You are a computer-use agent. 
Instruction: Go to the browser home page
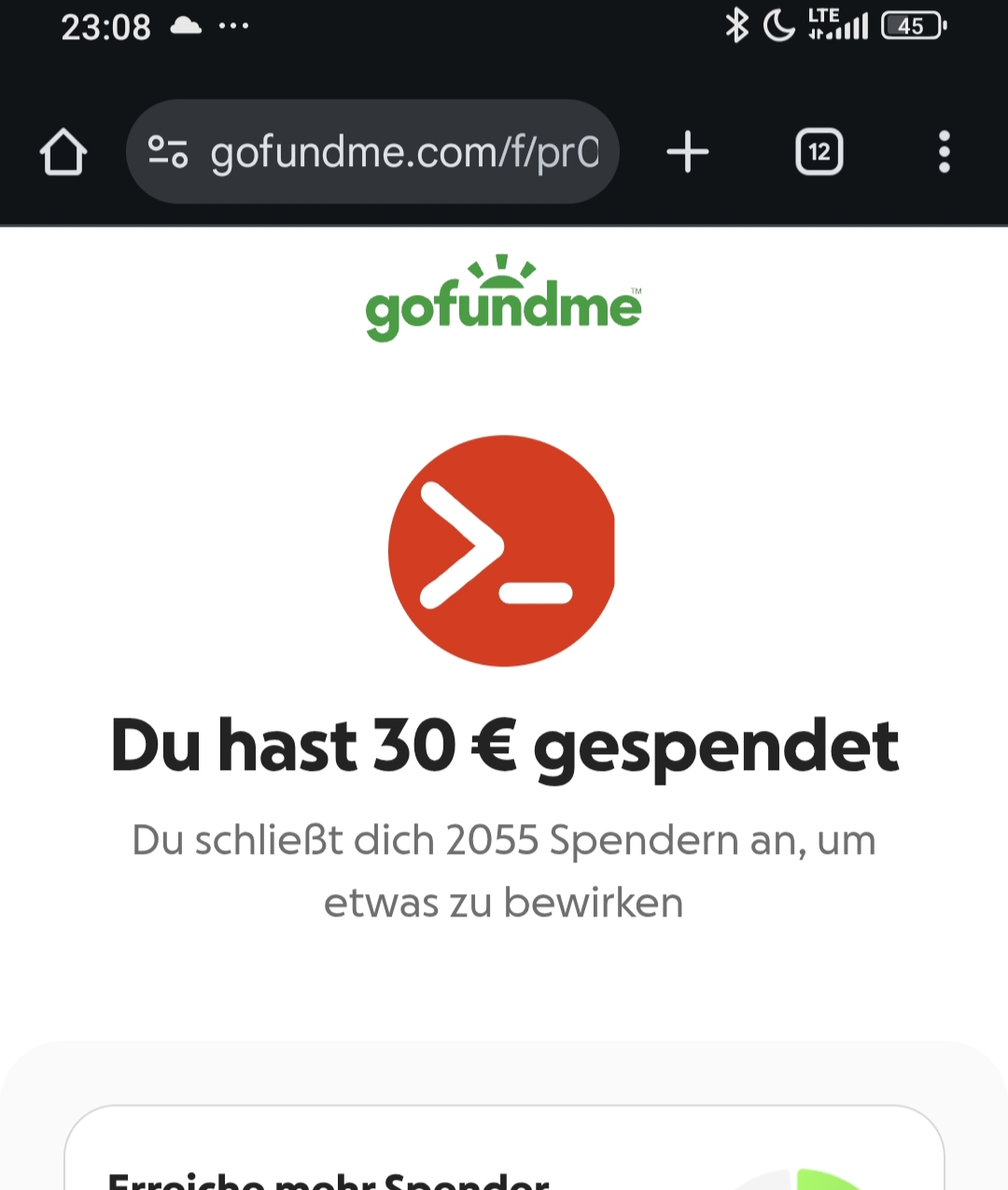63,152
